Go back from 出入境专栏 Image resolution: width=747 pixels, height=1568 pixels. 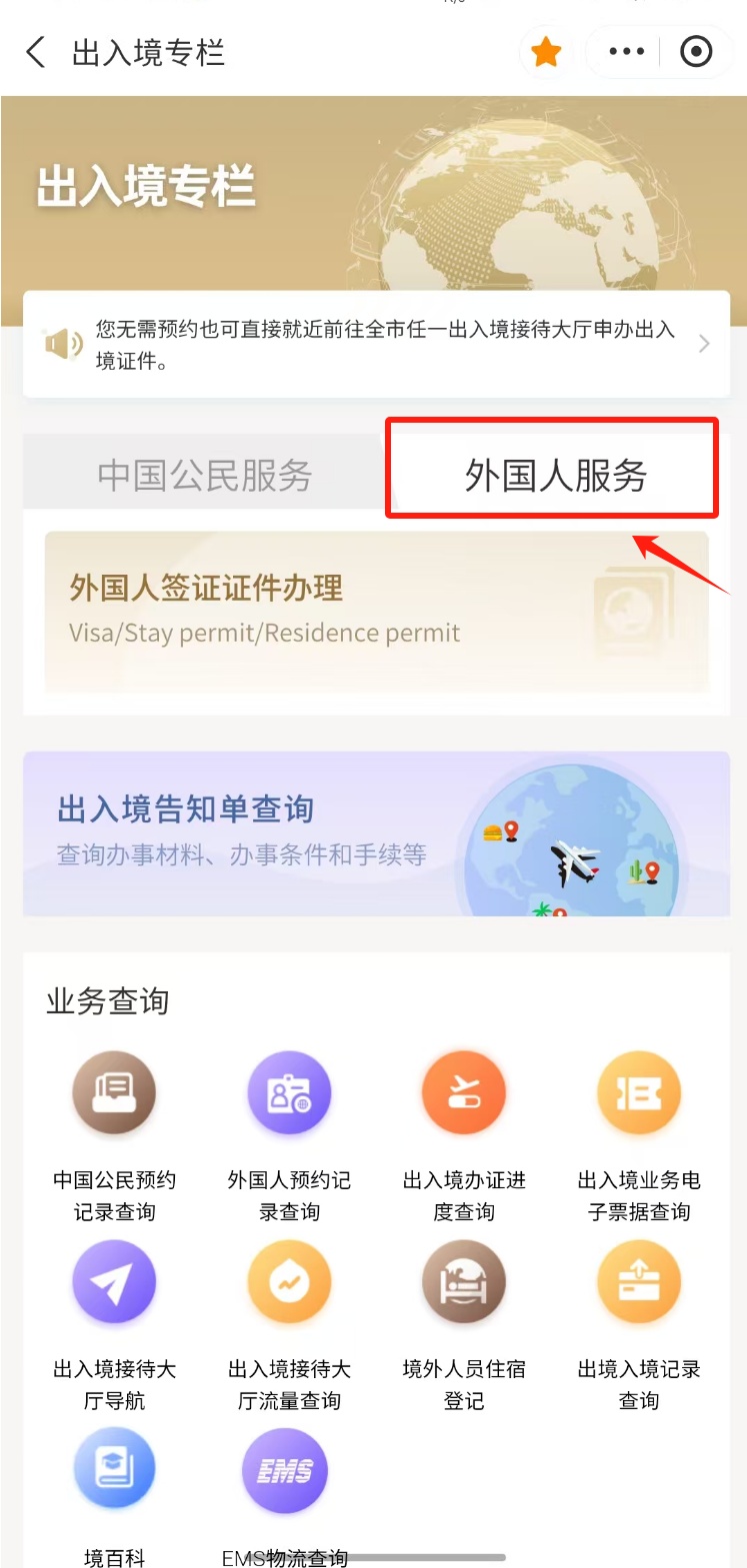[x=36, y=52]
